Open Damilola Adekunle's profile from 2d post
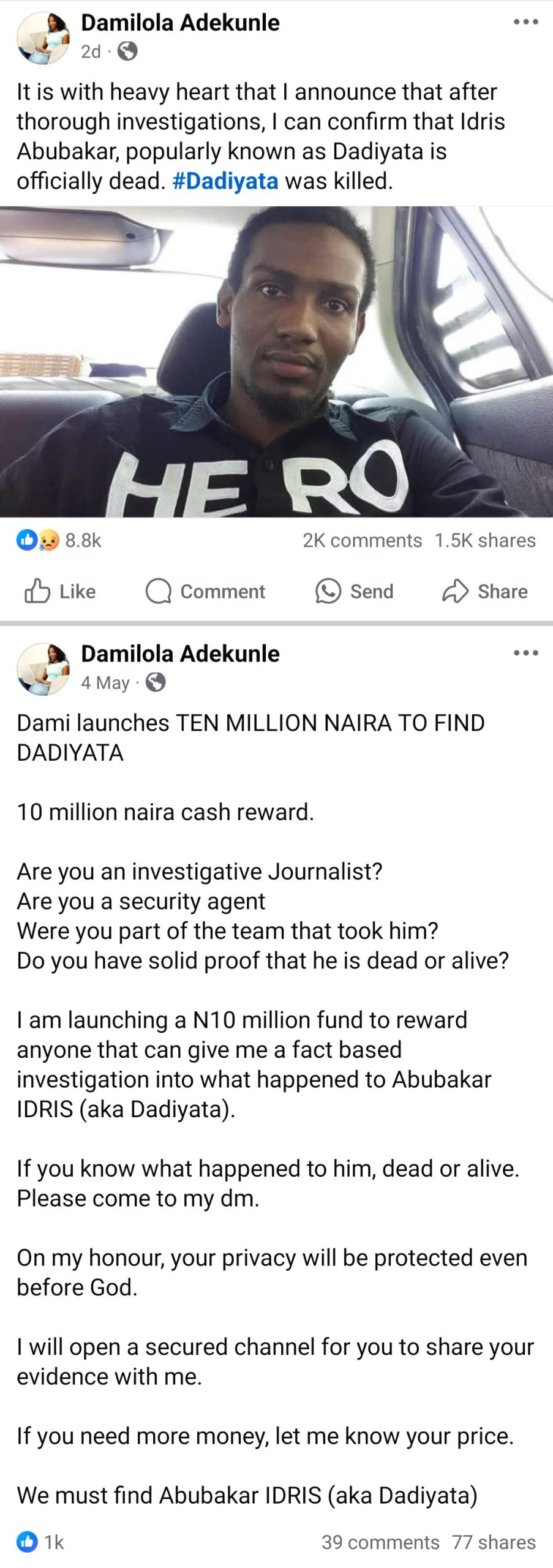Screen dimensions: 553x1568 [x=180, y=23]
